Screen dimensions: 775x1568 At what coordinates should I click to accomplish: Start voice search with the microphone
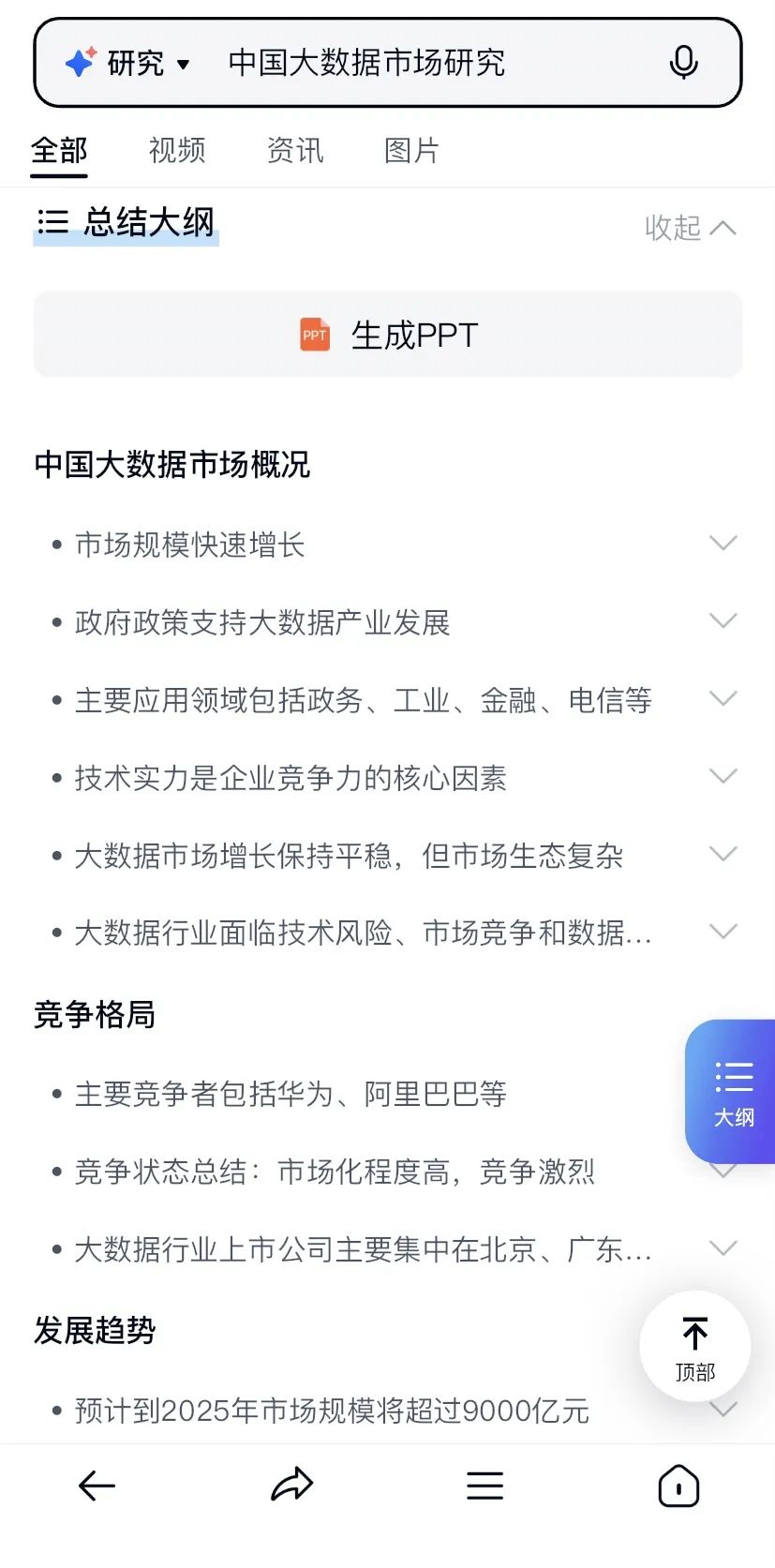(683, 63)
